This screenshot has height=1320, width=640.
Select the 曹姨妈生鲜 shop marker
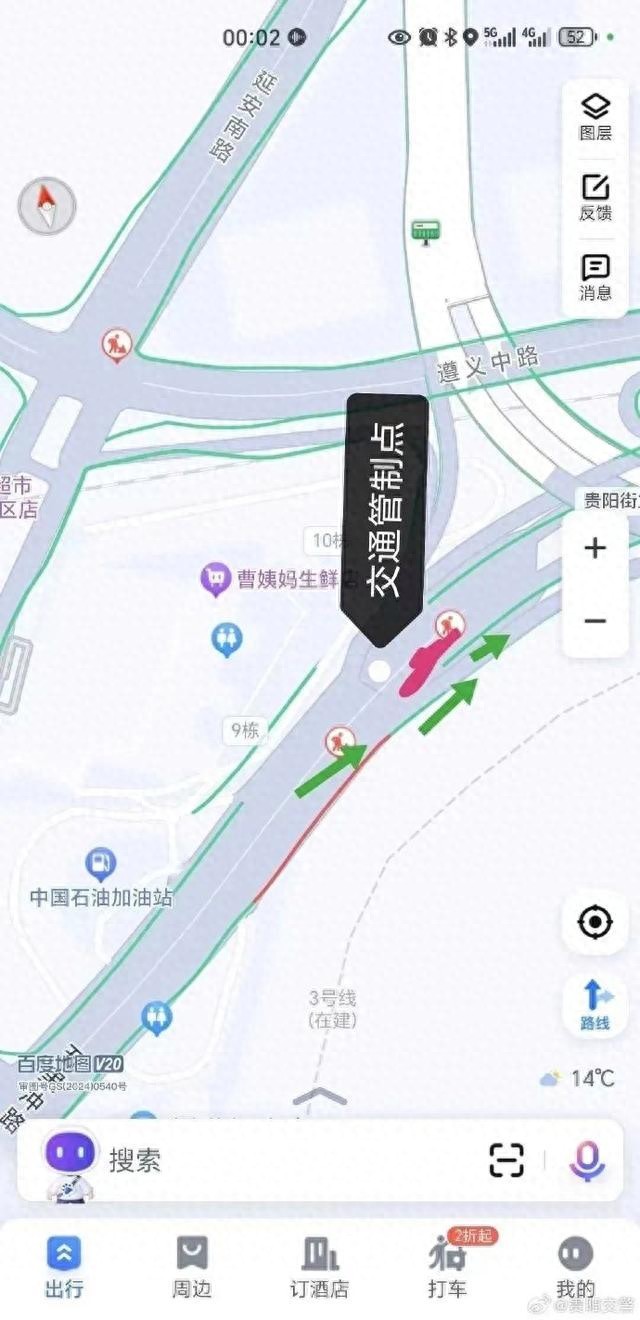coord(215,579)
